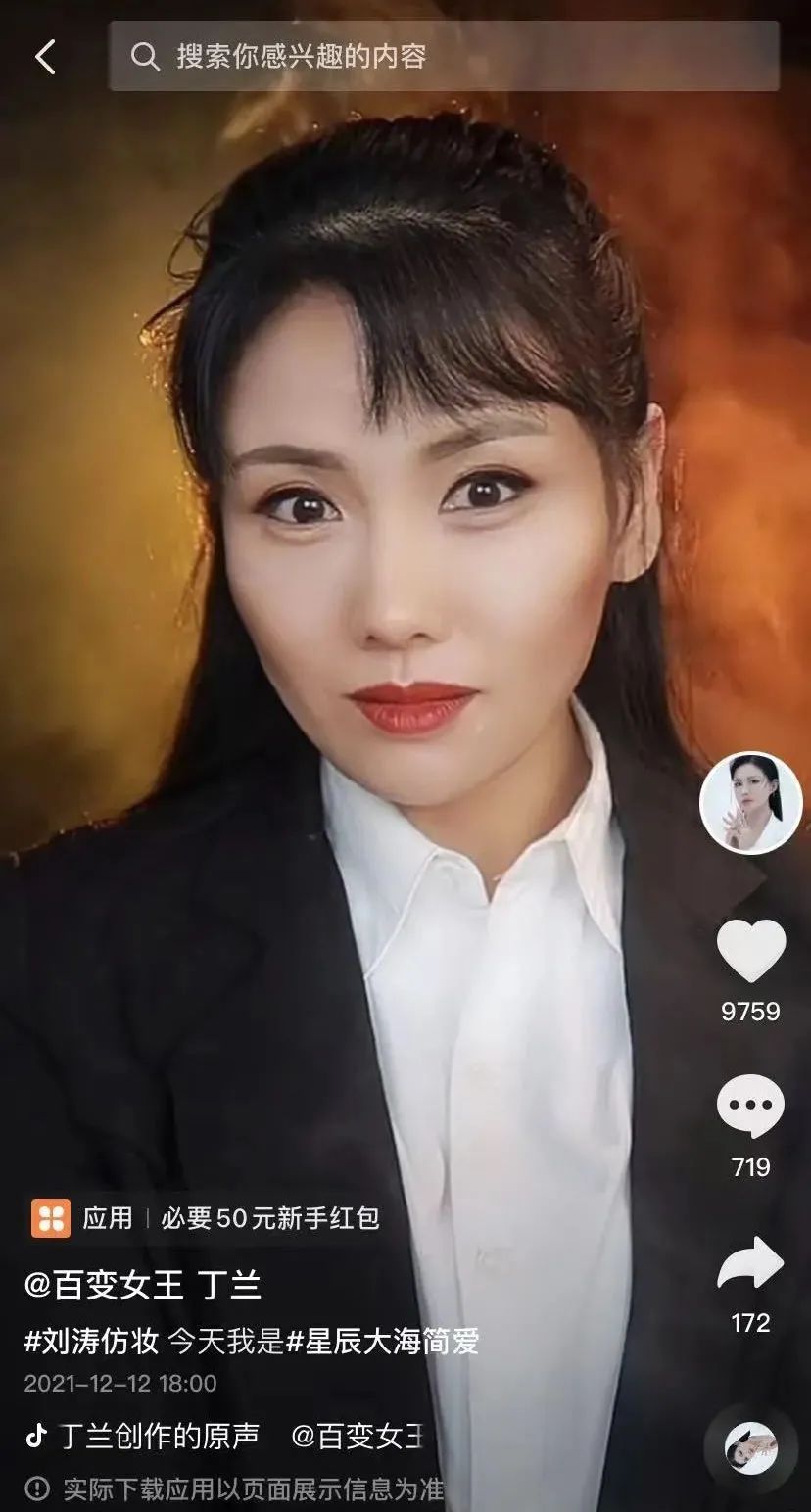811x1512 pixels.
Task: Open the spinning music disc icon
Action: coord(751,1447)
